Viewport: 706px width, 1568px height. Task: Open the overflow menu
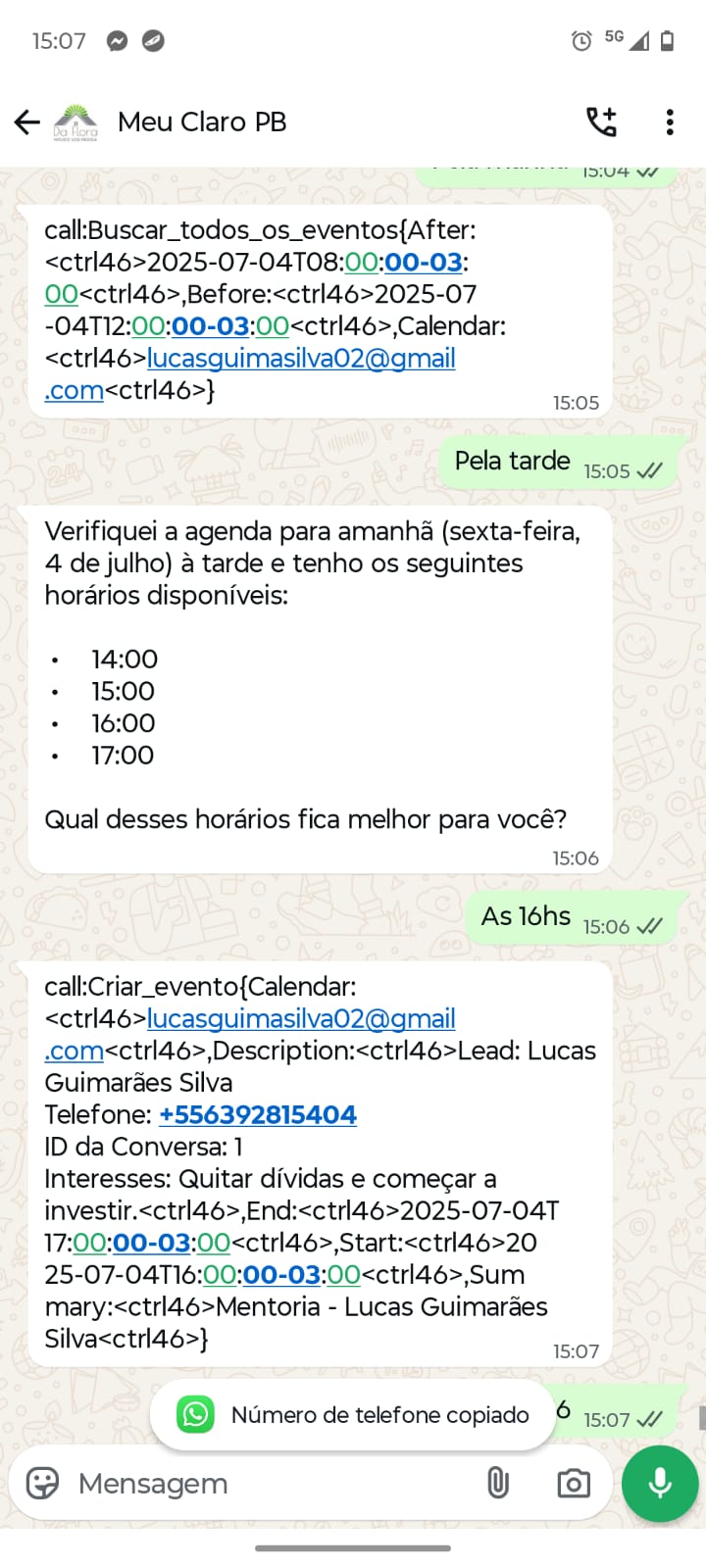click(670, 122)
